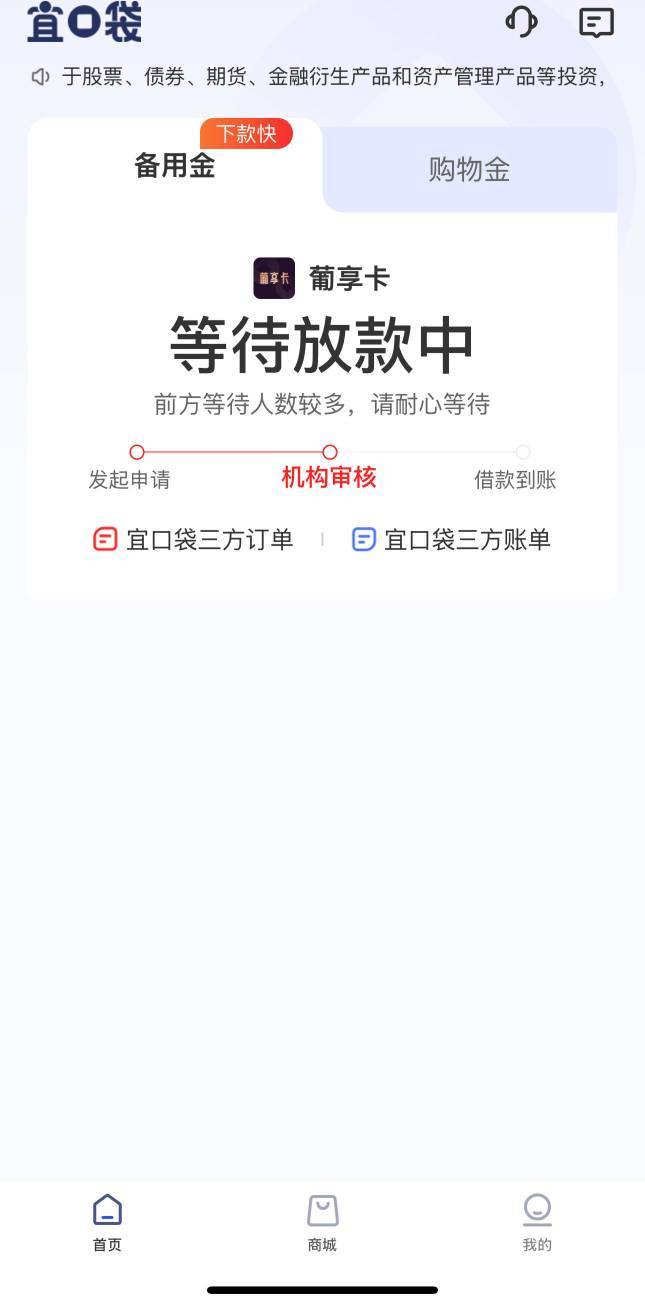The height and width of the screenshot is (1306, 645).
Task: Go to the 首页 tab
Action: pos(107,1223)
